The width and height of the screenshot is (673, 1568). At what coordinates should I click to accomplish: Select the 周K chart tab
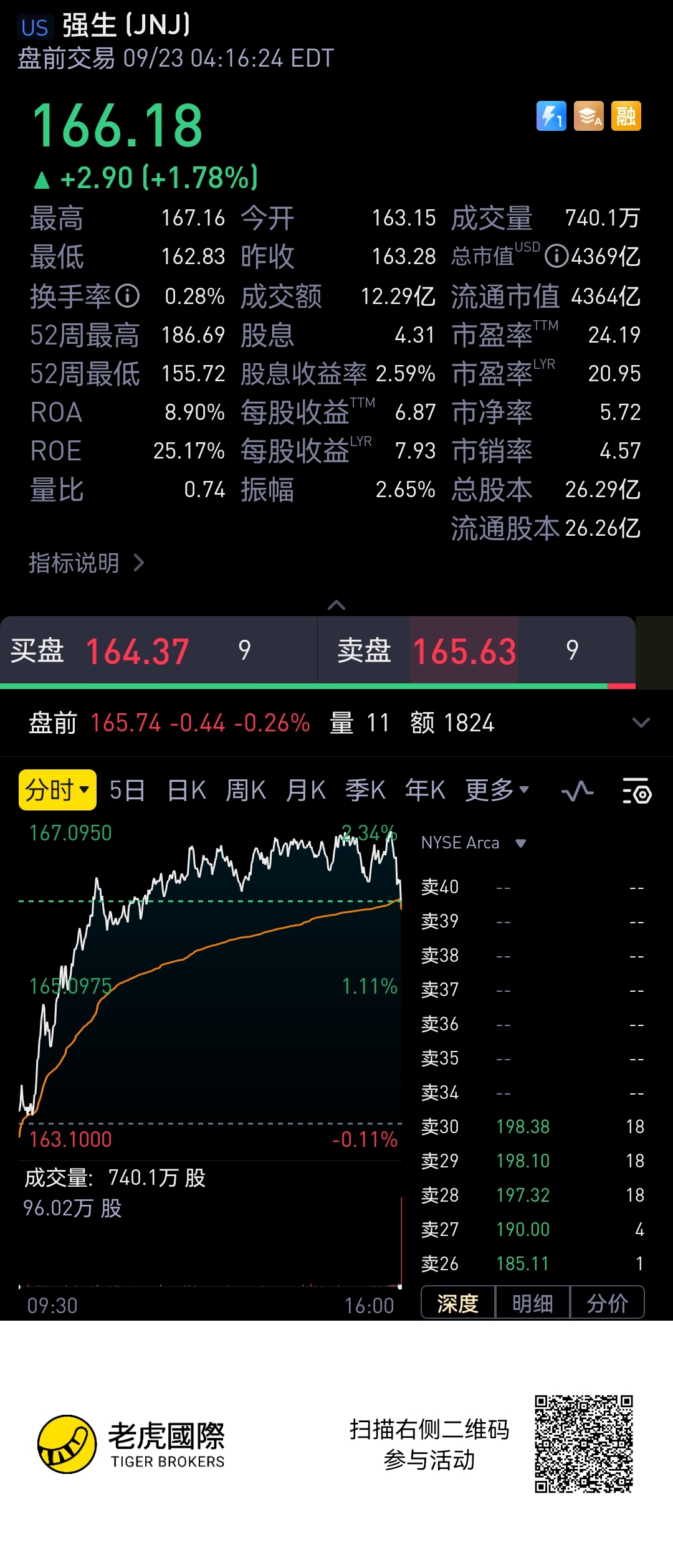point(246,790)
